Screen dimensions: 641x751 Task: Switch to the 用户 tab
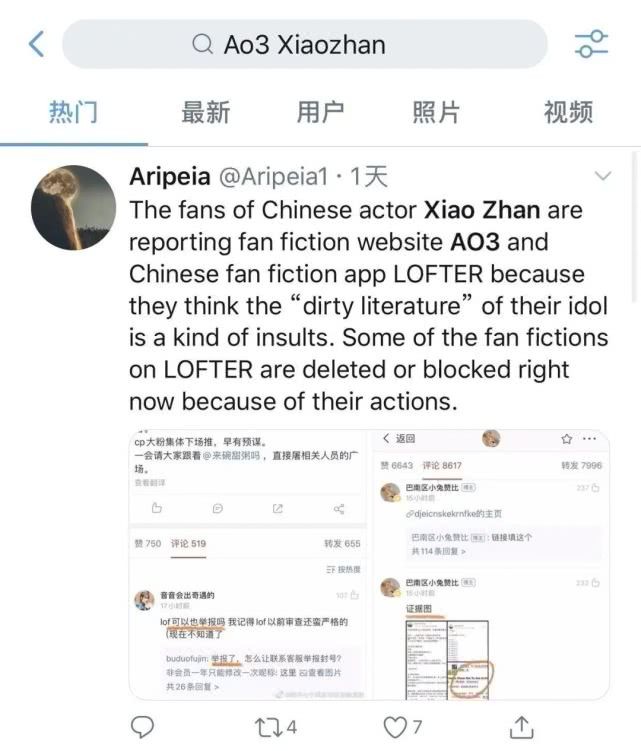(x=320, y=112)
